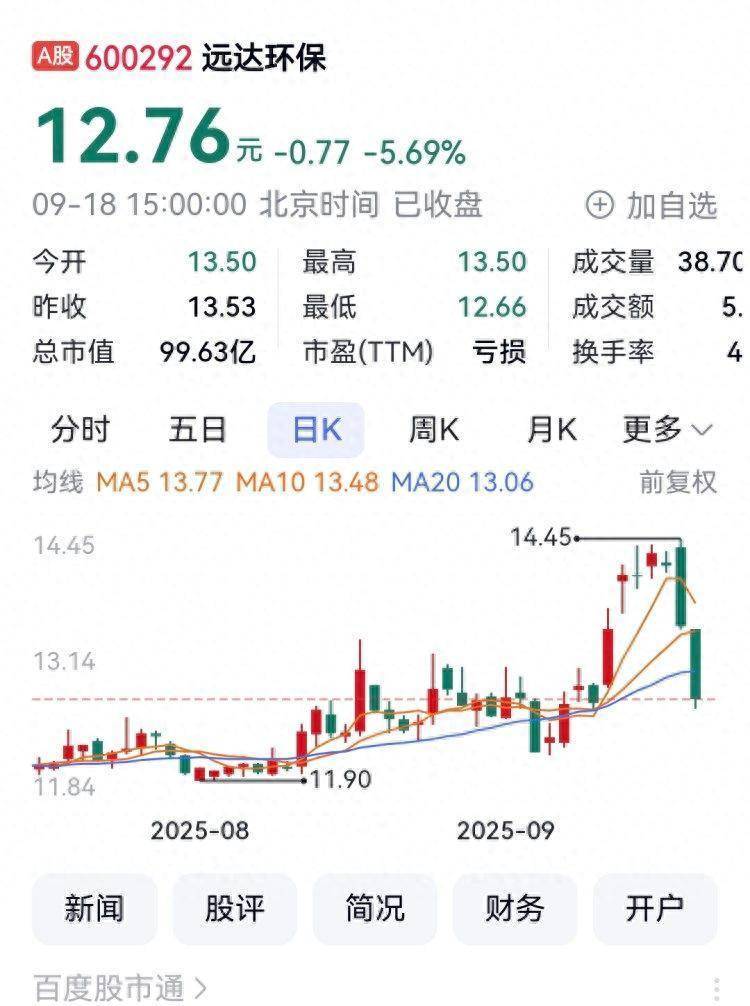Show the 五日 chart

198,430
